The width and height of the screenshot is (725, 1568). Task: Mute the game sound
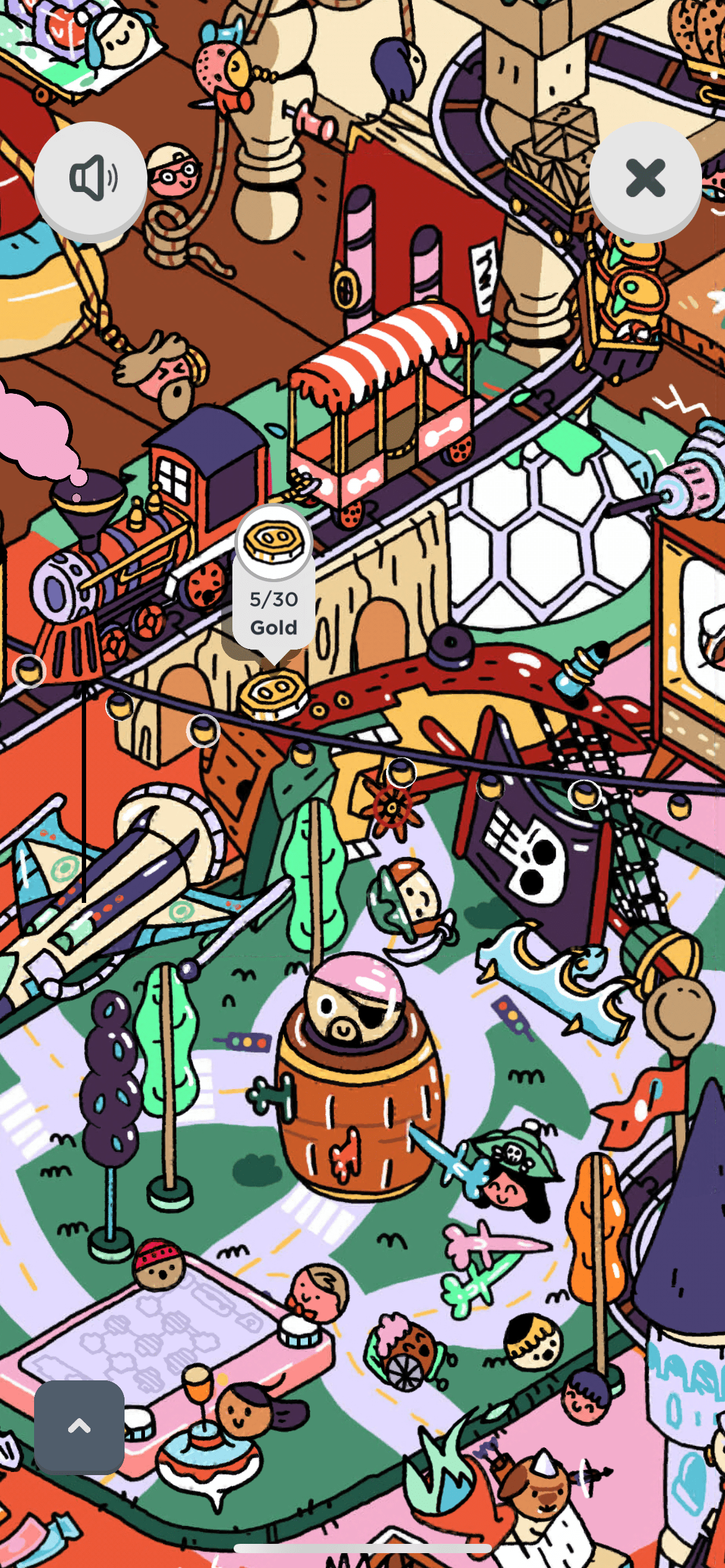point(90,178)
